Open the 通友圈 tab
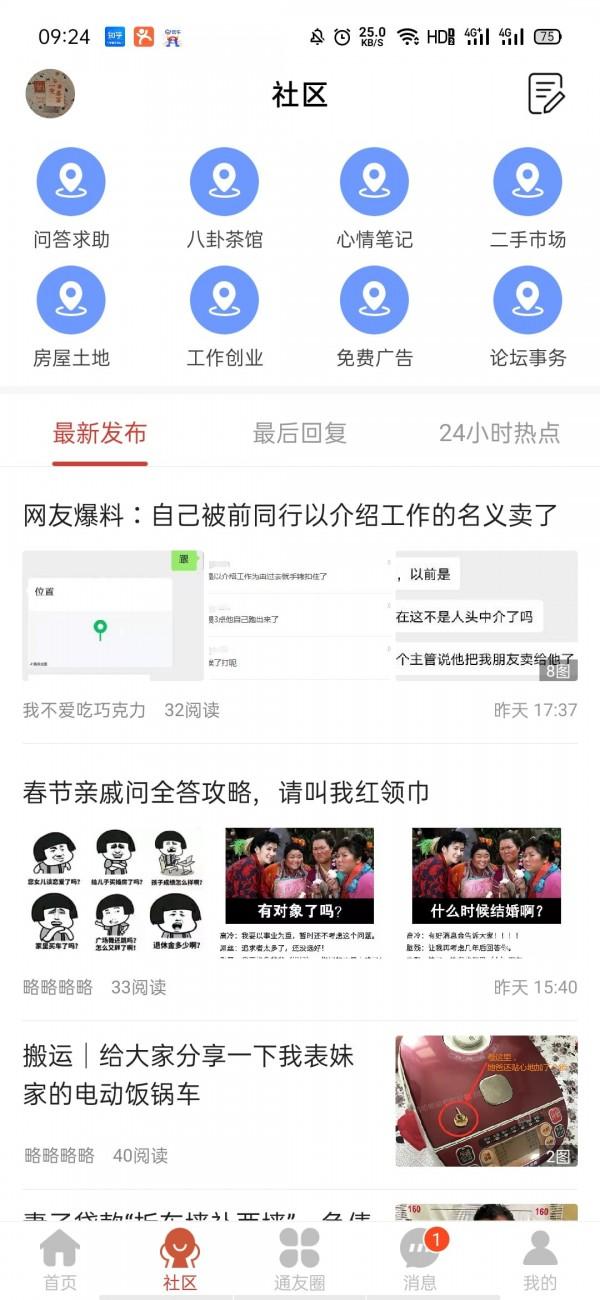The width and height of the screenshot is (600, 1300). click(299, 1261)
